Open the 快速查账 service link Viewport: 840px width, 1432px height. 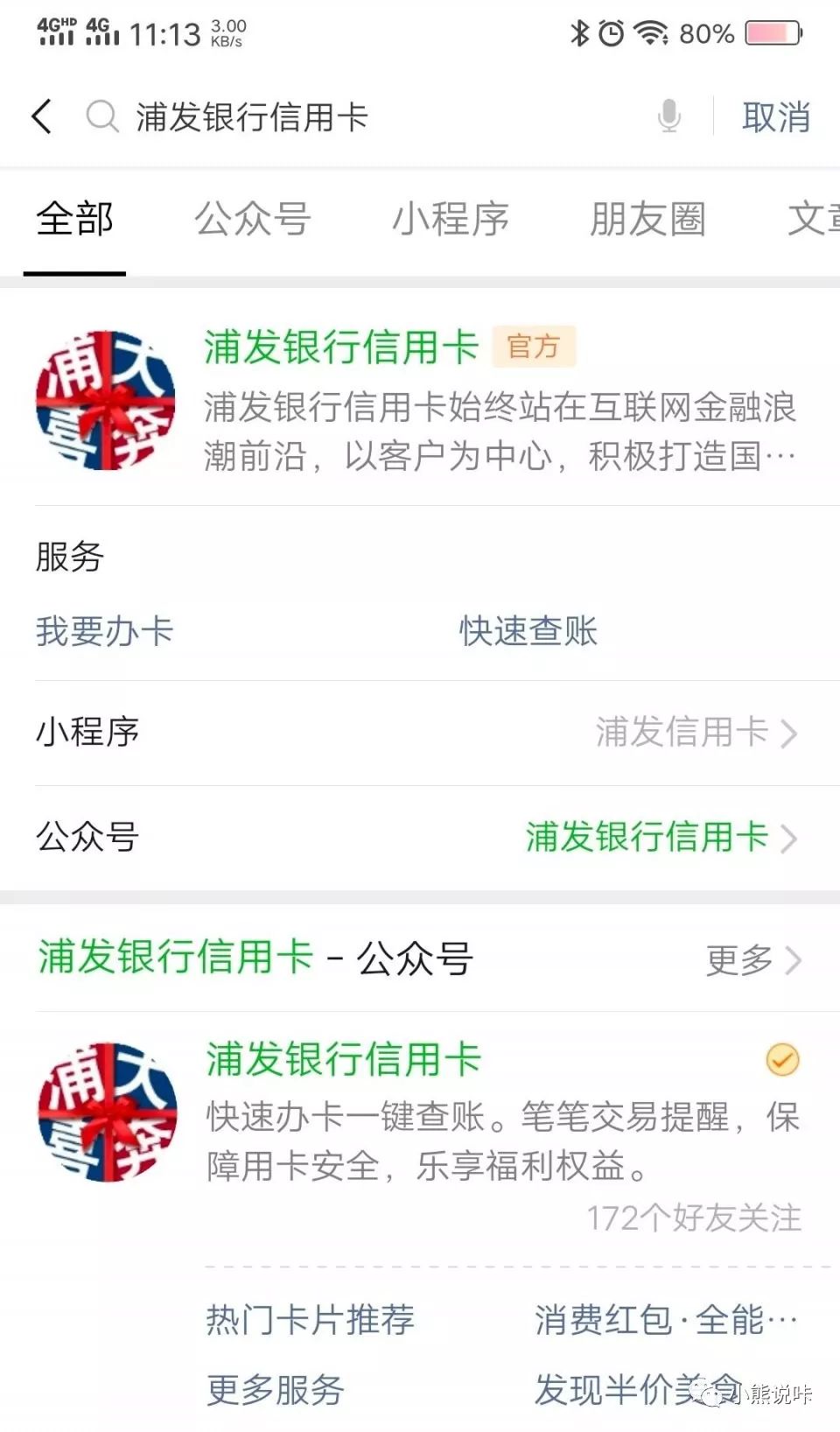[x=528, y=631]
